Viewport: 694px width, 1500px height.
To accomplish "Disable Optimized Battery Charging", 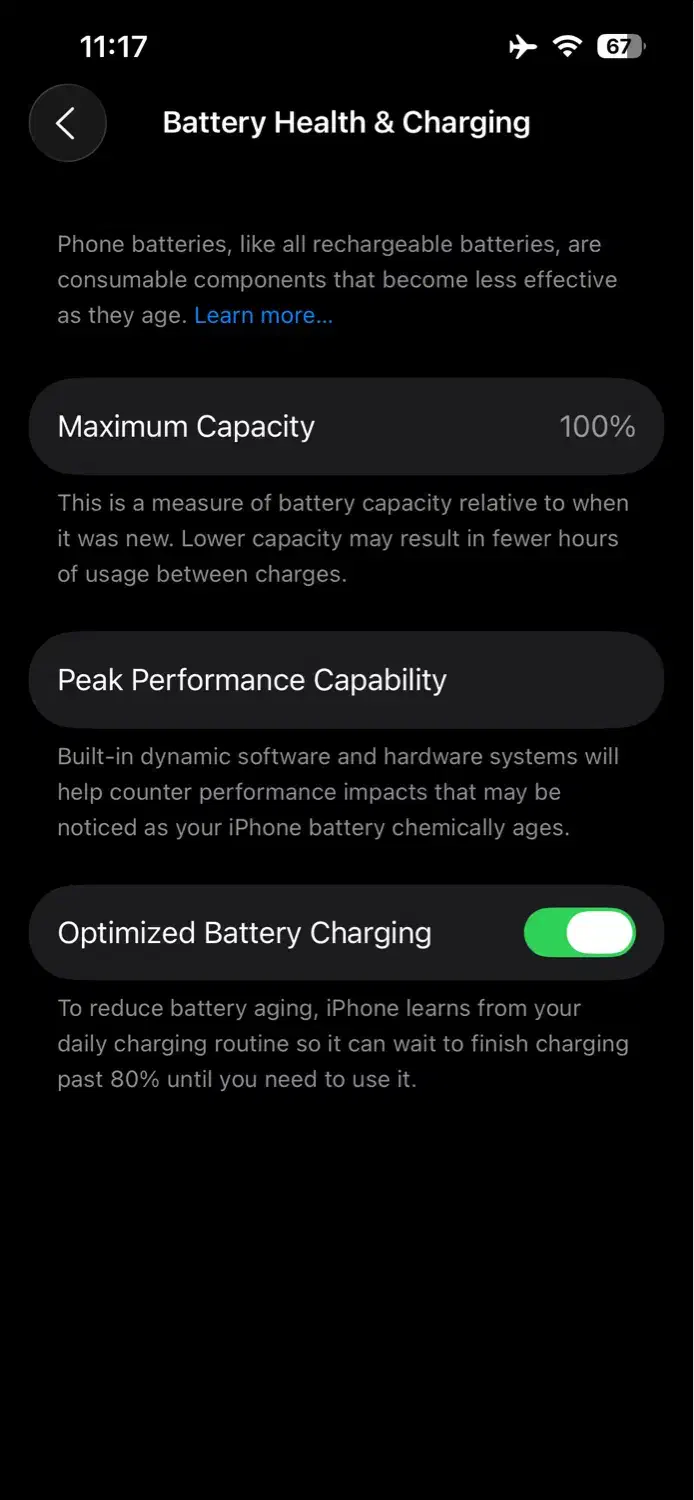I will [x=579, y=933].
